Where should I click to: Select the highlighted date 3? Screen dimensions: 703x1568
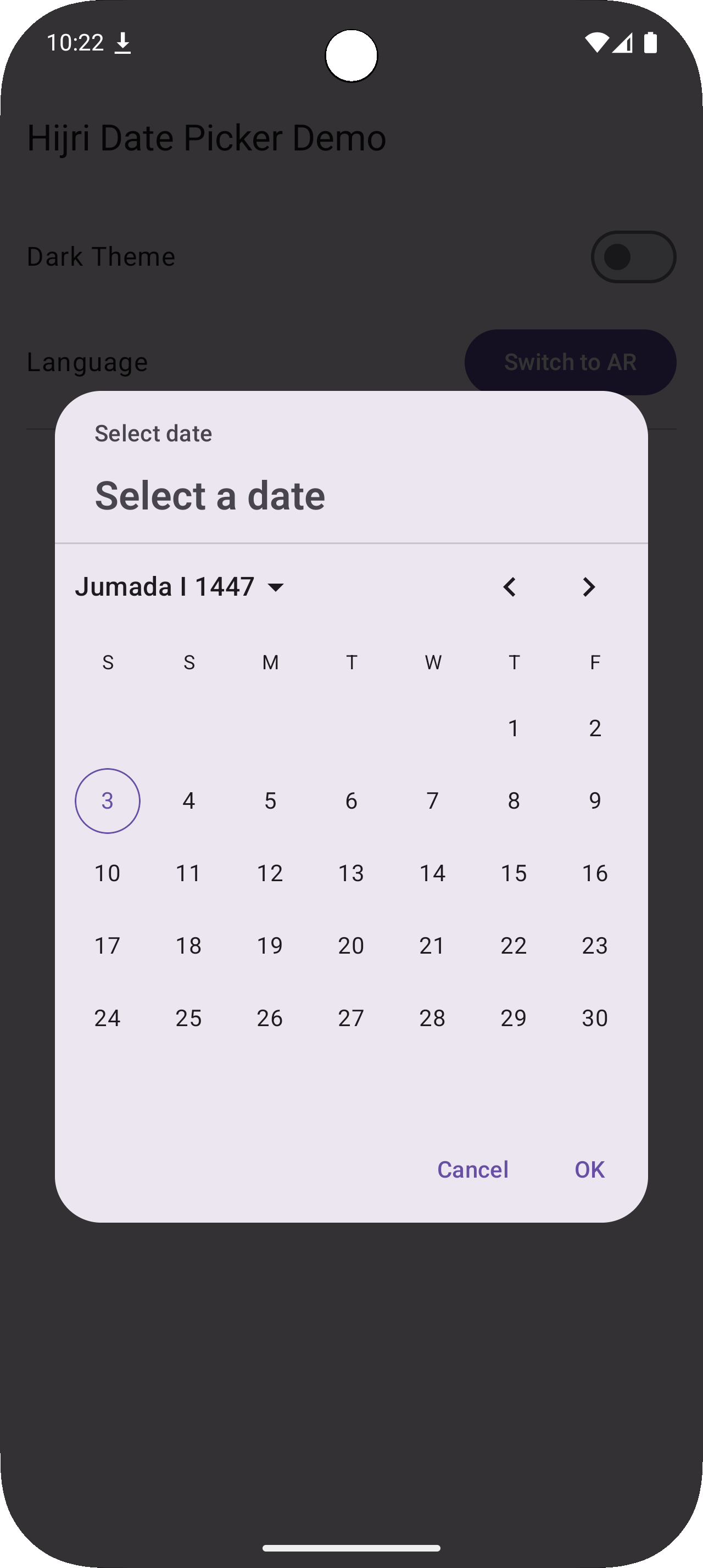[108, 800]
